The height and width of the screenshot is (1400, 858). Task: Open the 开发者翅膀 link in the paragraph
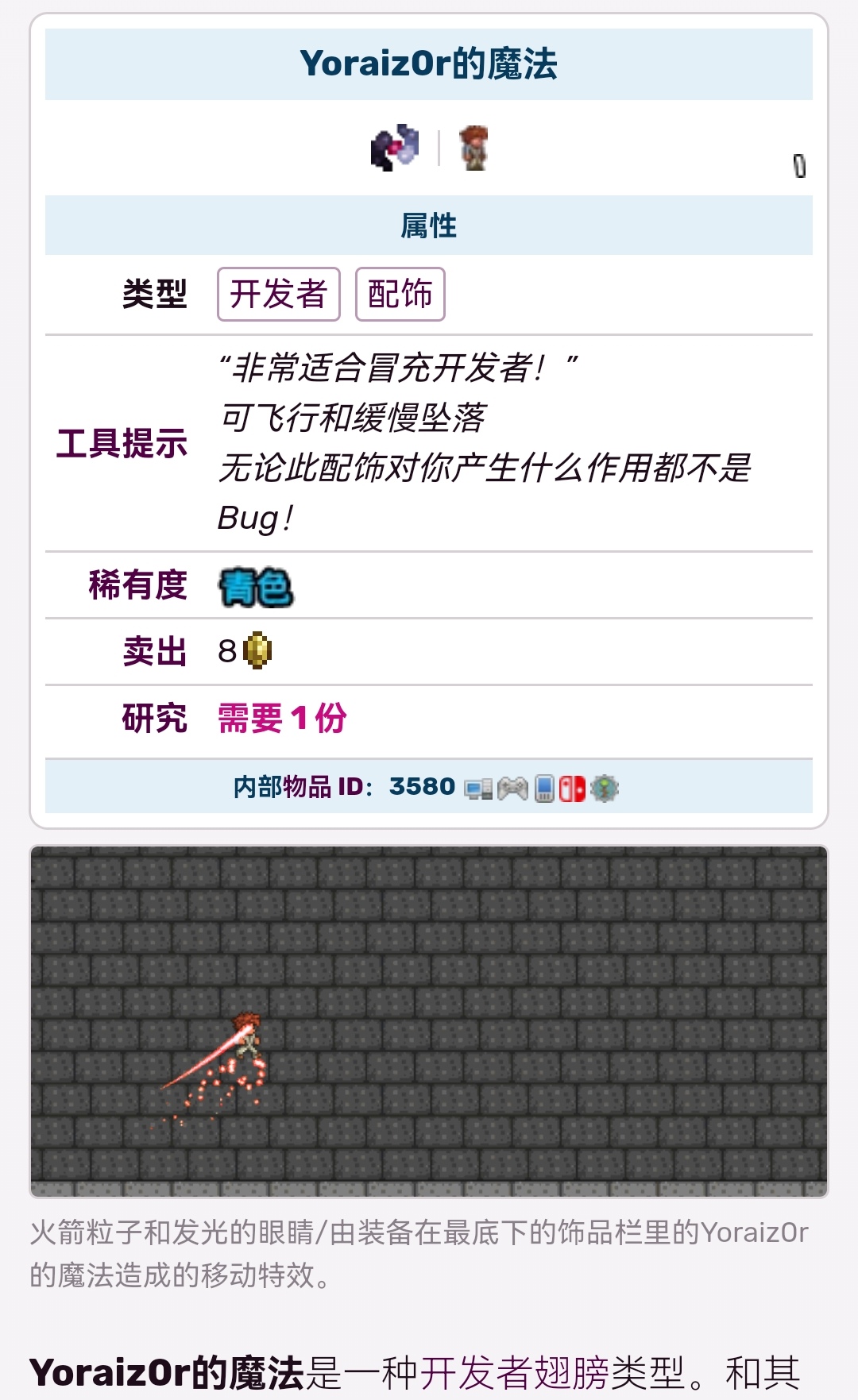coord(514,1372)
